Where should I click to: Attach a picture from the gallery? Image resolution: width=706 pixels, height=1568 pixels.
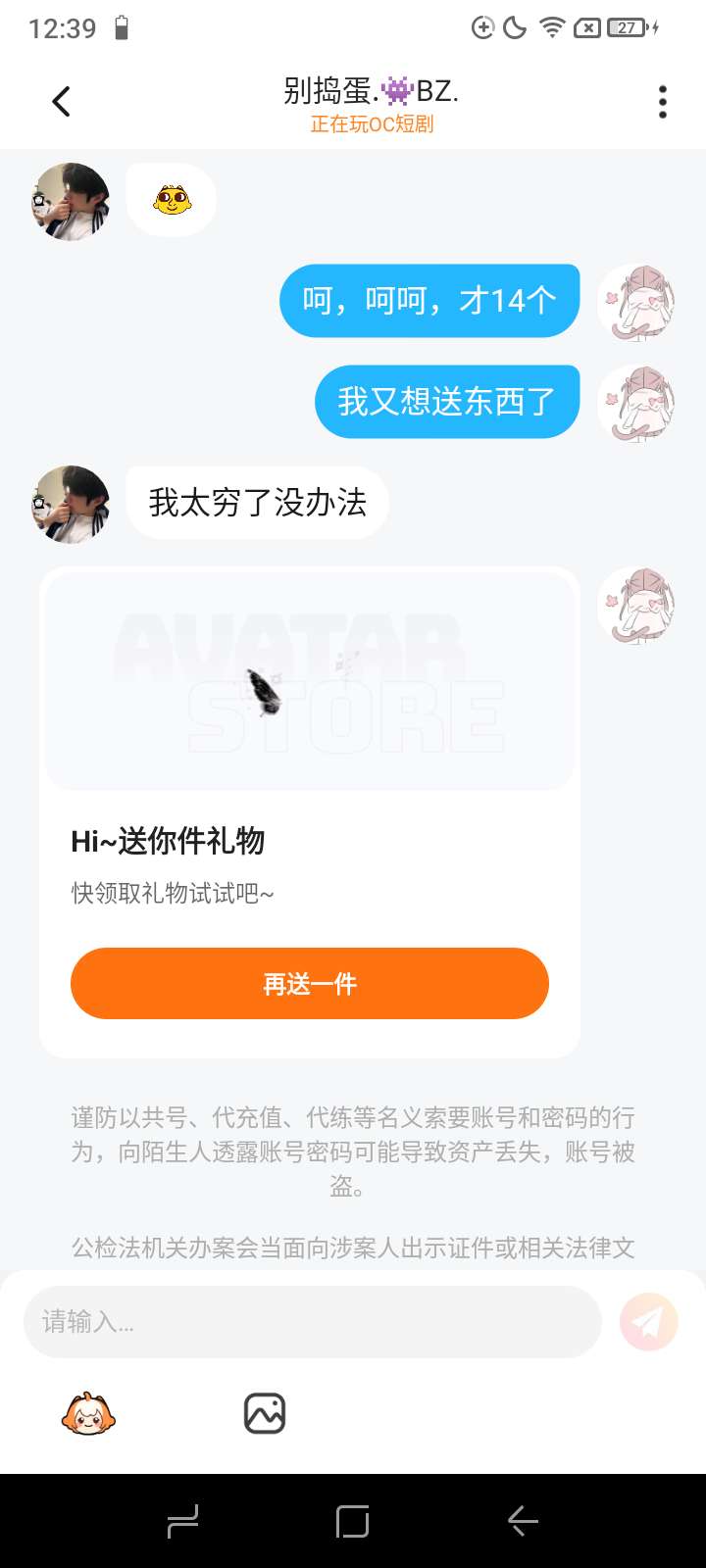point(265,1414)
